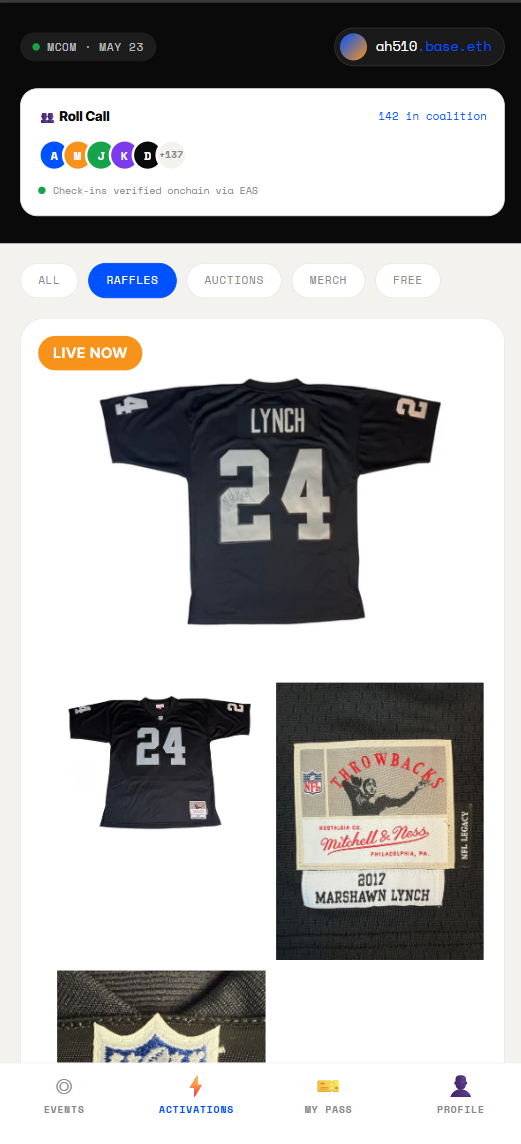Viewport: 521px width, 1144px height.
Task: Filter by AUCTIONS
Action: point(234,280)
